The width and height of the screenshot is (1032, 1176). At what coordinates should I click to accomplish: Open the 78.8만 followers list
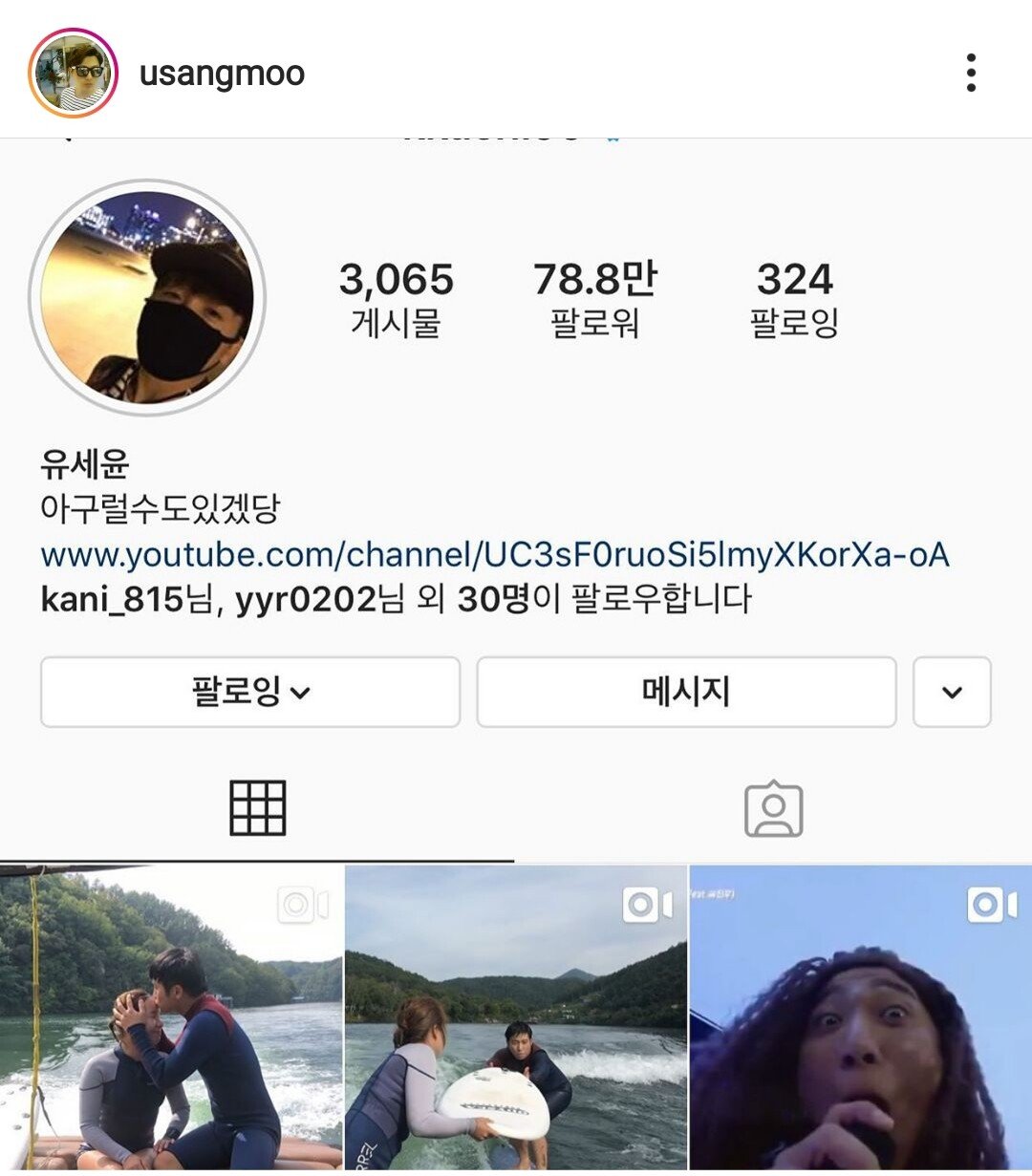[594, 299]
